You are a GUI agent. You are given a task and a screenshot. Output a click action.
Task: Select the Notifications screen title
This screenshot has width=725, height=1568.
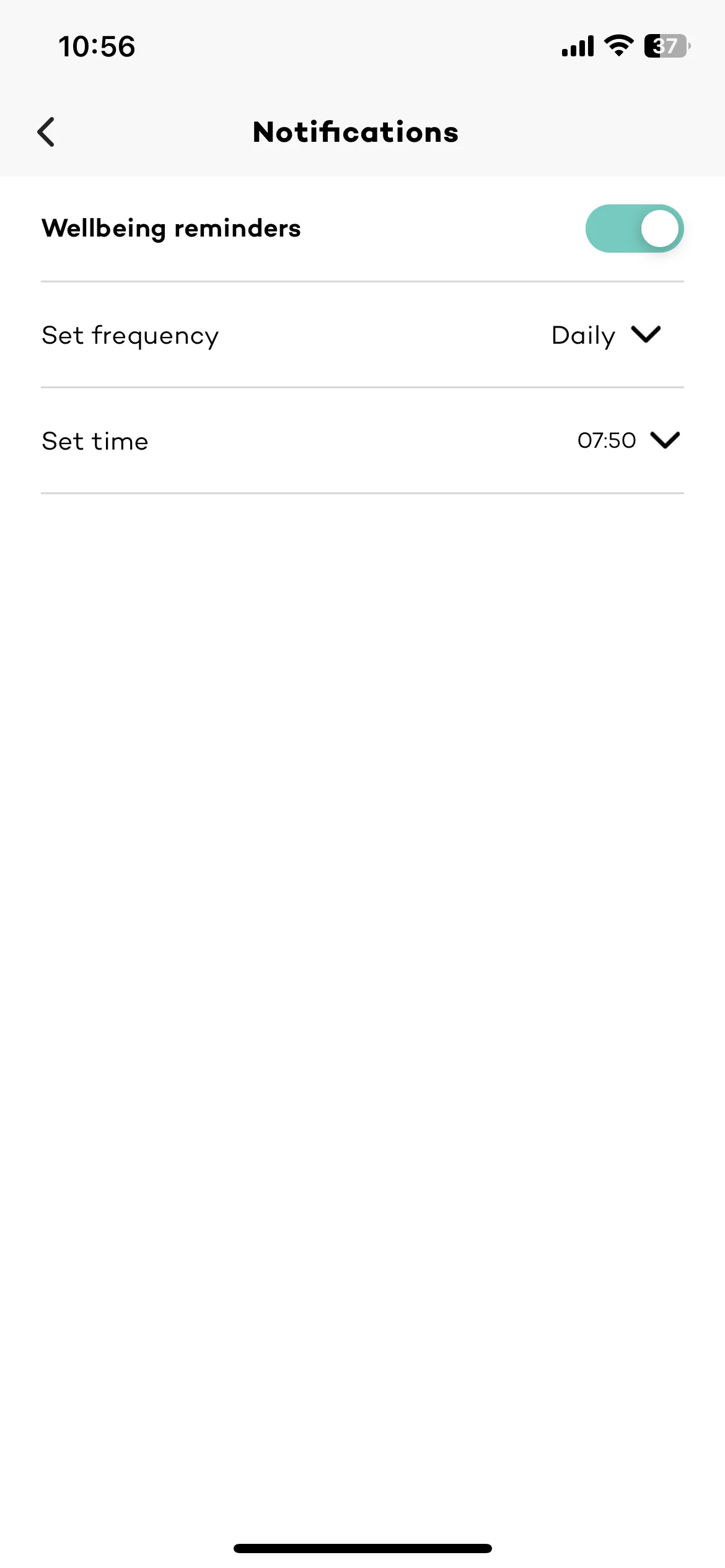355,132
